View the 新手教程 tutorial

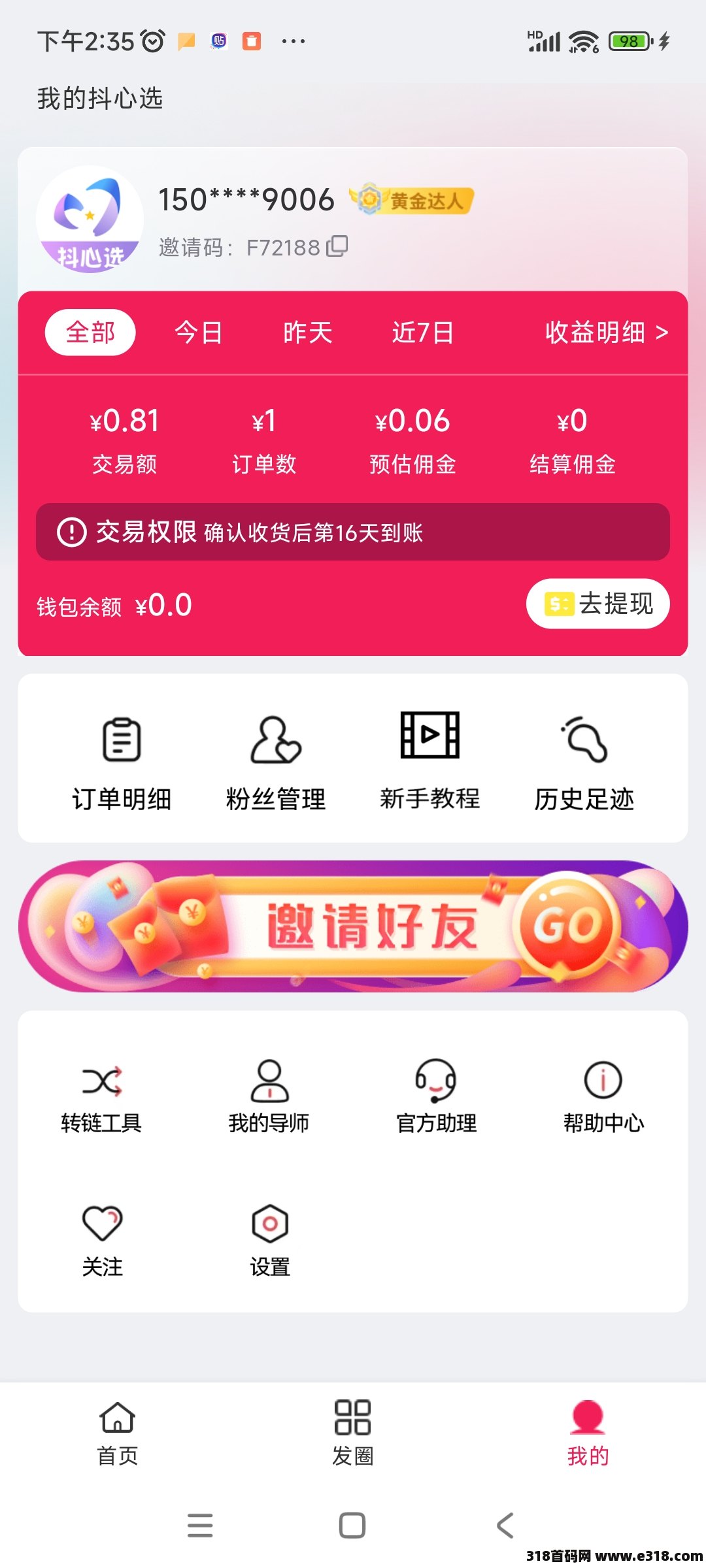pos(430,761)
